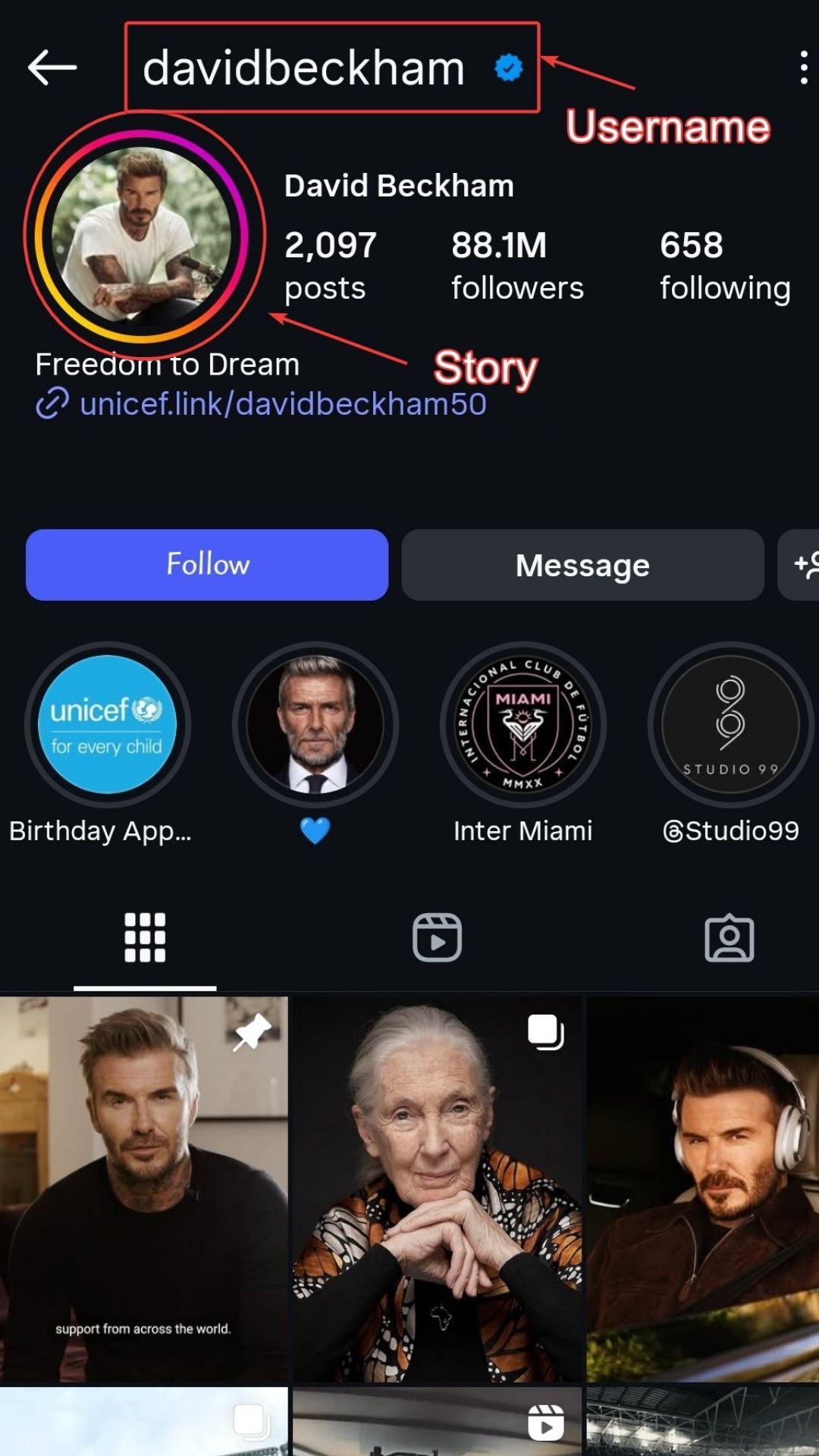Open the carousel post of elderly woman

pos(437,1188)
